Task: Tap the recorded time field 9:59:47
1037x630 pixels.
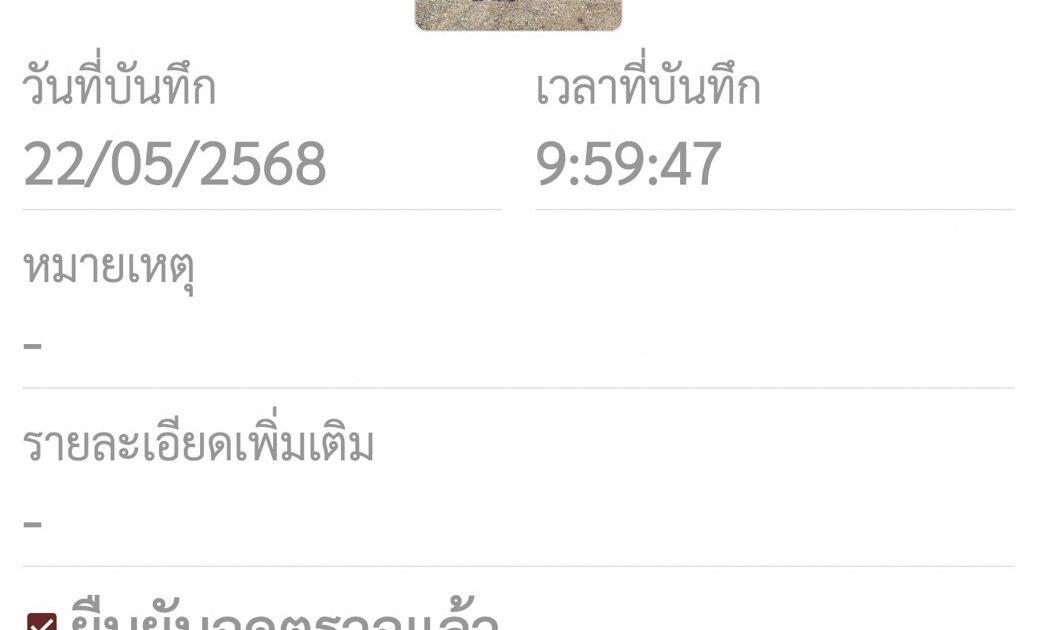Action: (x=629, y=165)
